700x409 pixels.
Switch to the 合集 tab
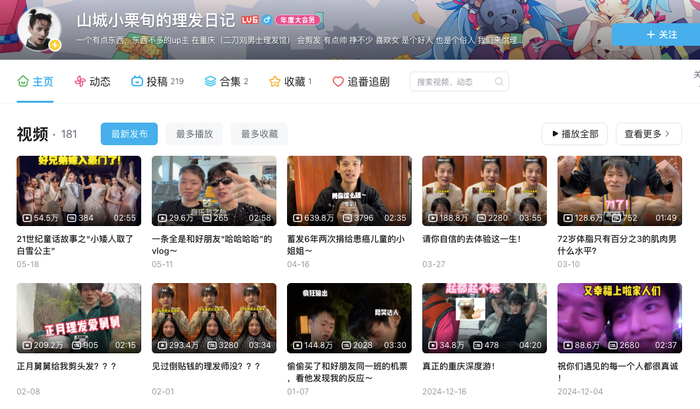point(226,82)
